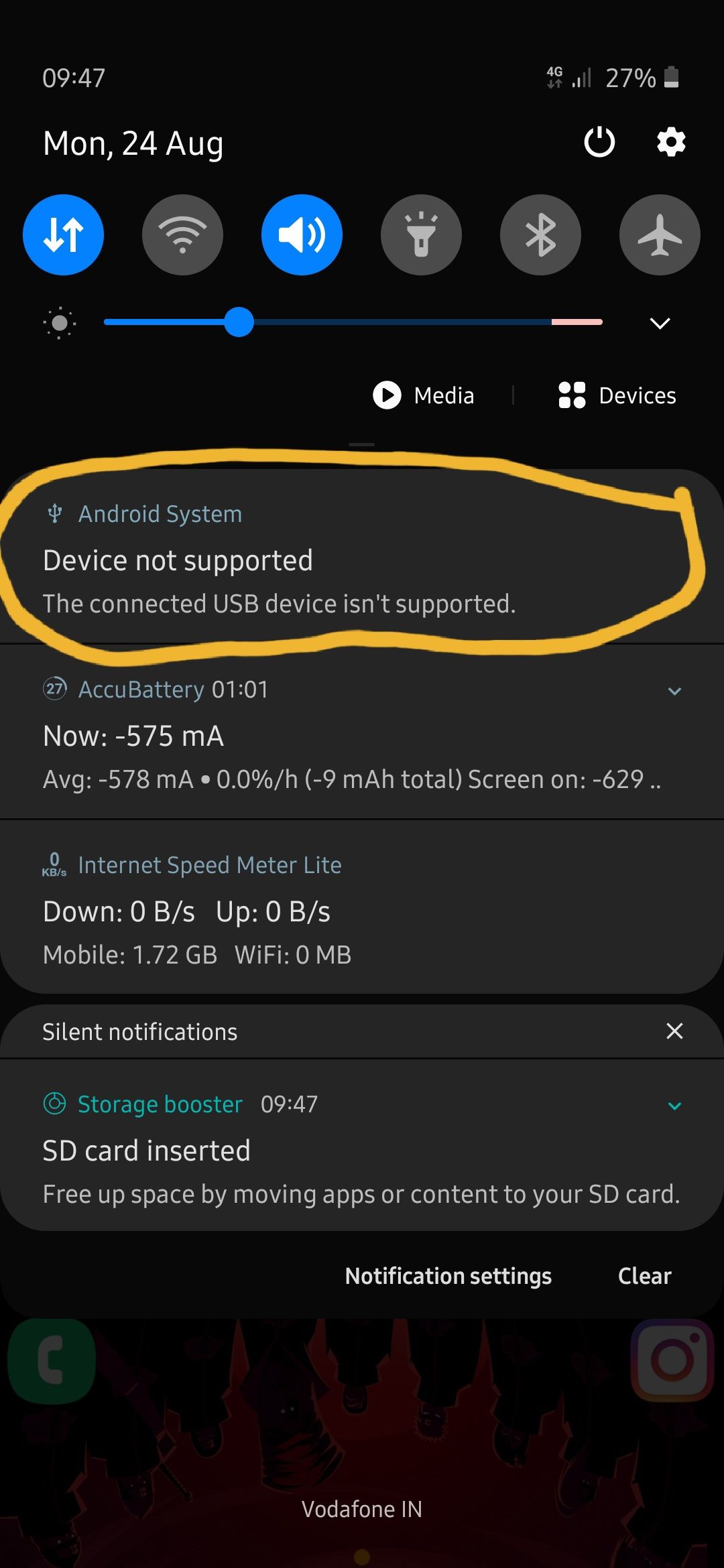Toggle the sound mode
The height and width of the screenshot is (1568, 724).
(x=302, y=235)
